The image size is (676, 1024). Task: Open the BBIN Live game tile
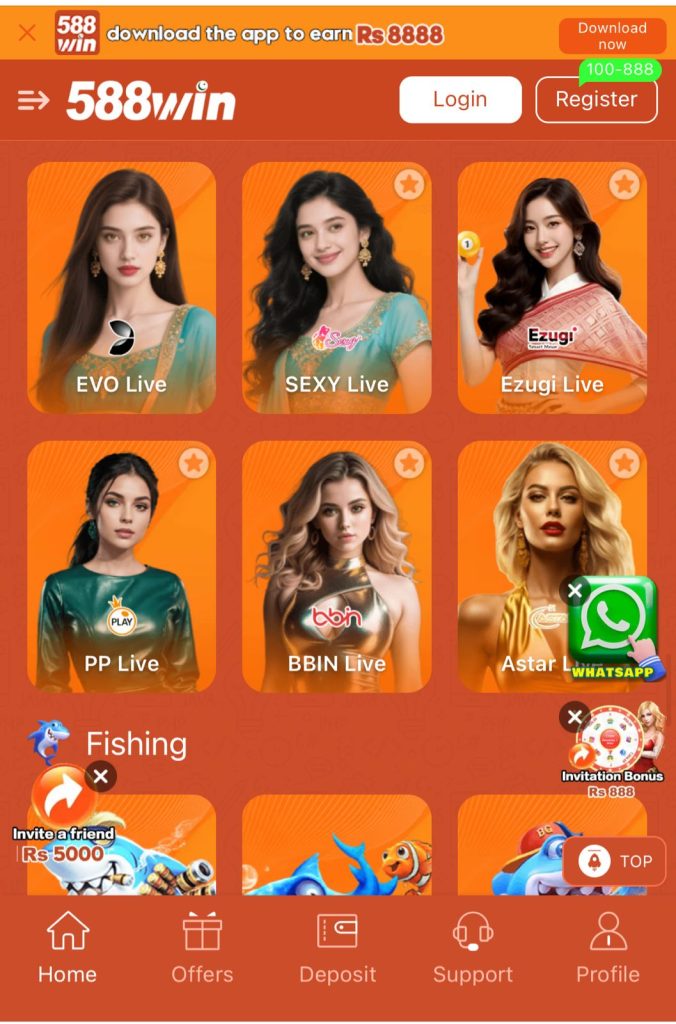pos(336,566)
